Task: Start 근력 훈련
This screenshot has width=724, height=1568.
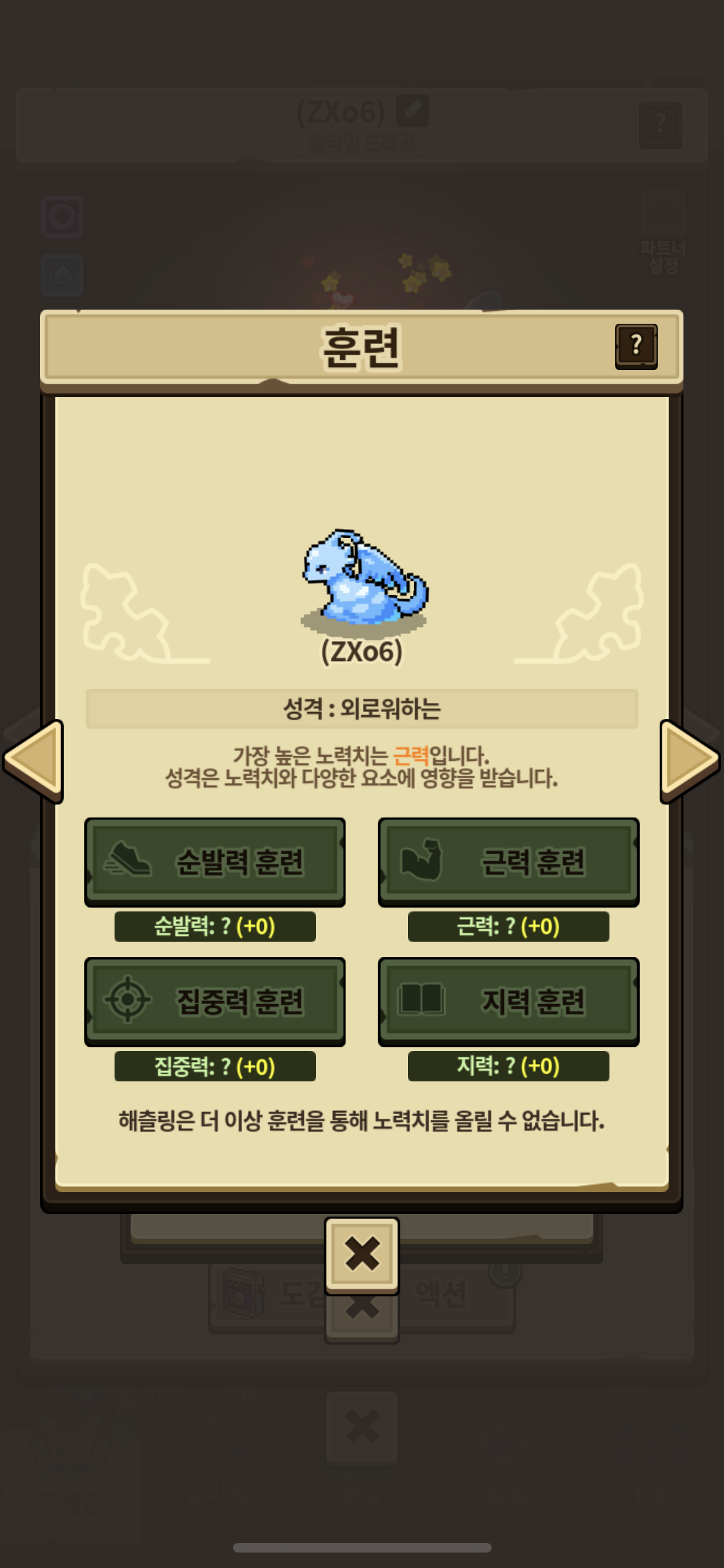Action: [508, 862]
